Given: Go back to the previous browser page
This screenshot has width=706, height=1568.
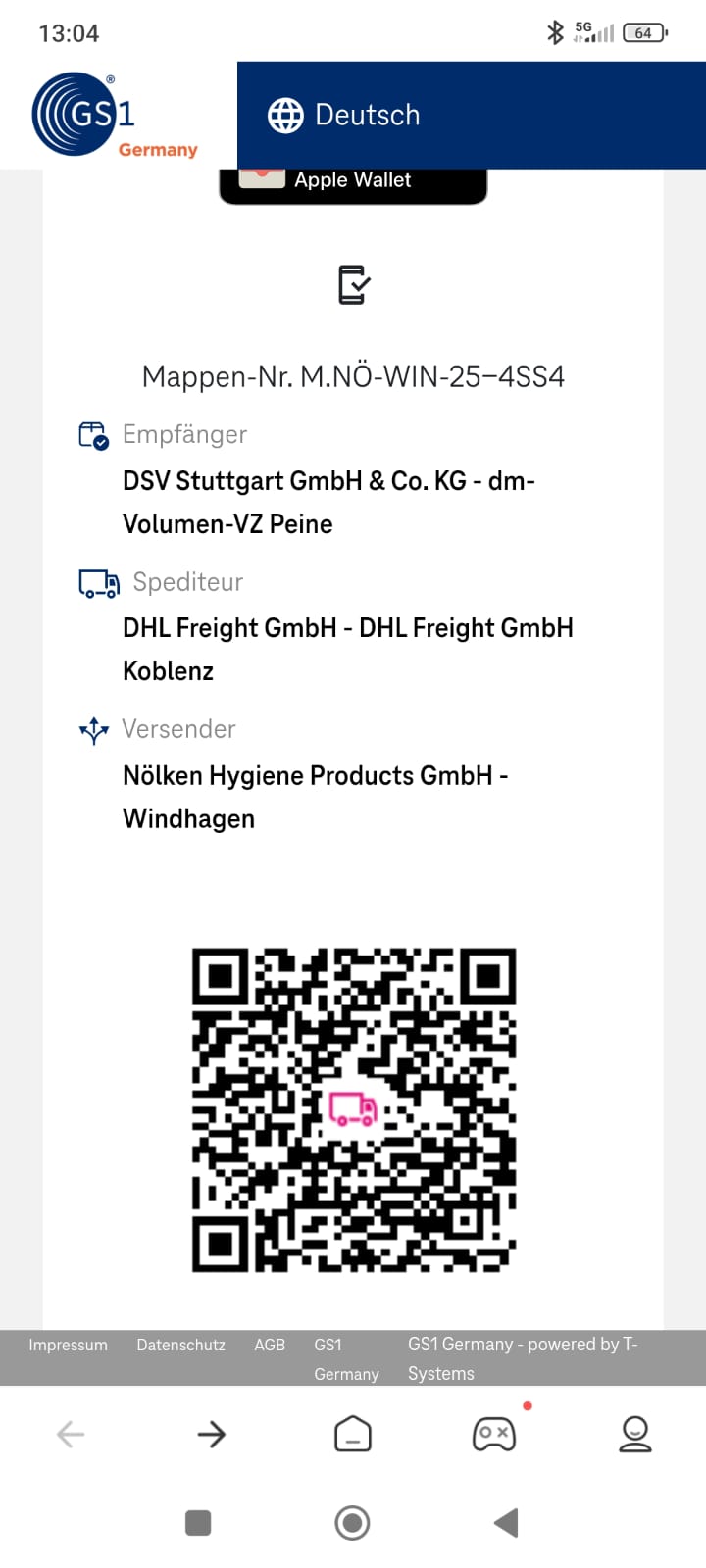Looking at the screenshot, I should tap(71, 1435).
